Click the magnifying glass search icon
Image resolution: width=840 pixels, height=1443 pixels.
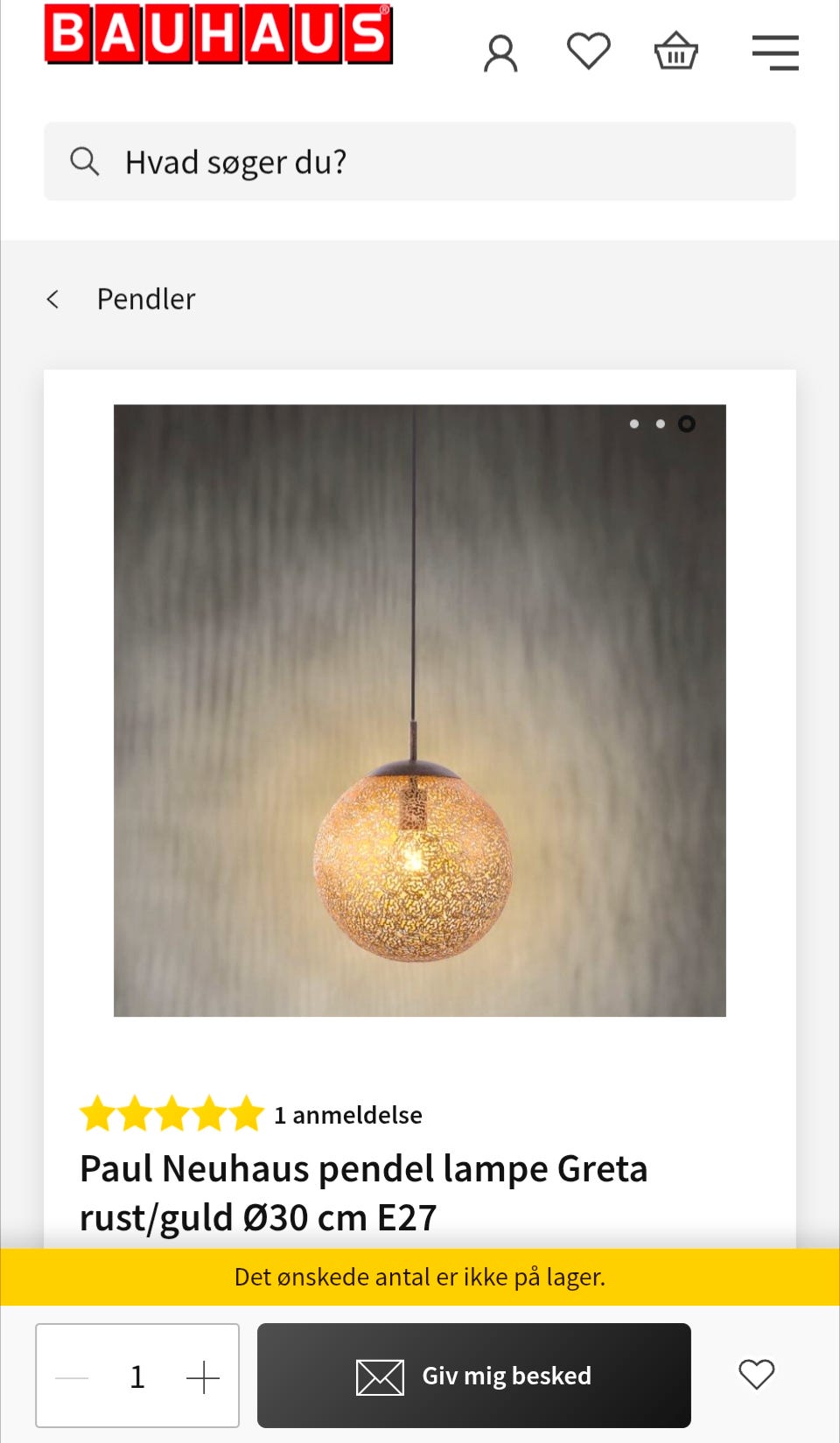tap(85, 161)
